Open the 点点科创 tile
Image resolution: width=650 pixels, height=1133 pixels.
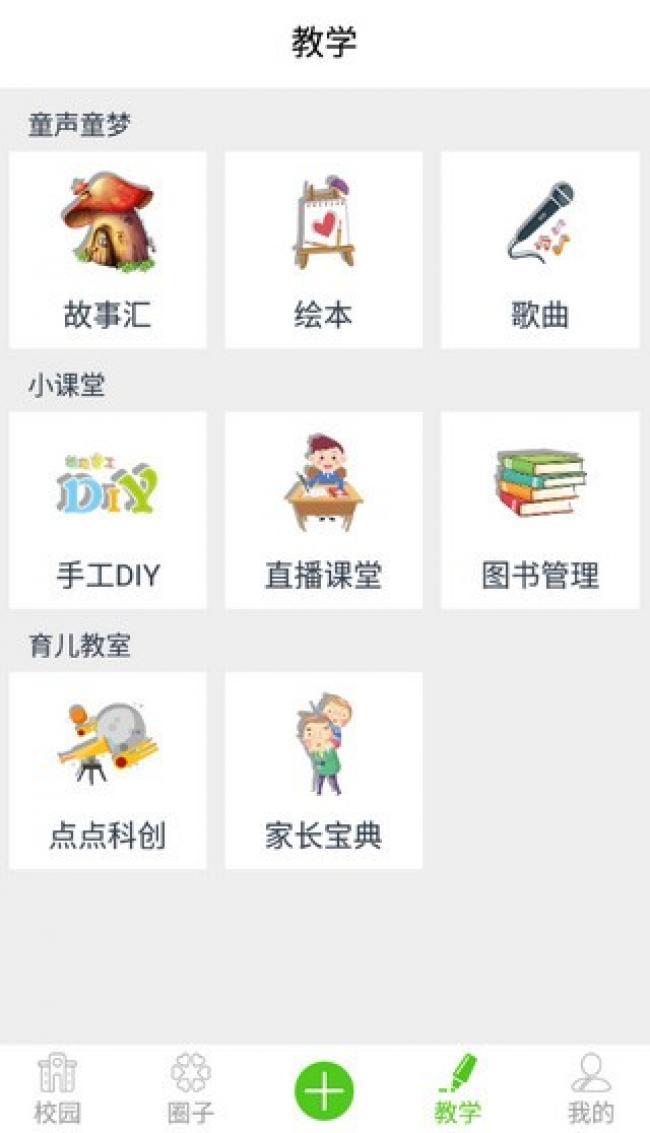click(108, 770)
